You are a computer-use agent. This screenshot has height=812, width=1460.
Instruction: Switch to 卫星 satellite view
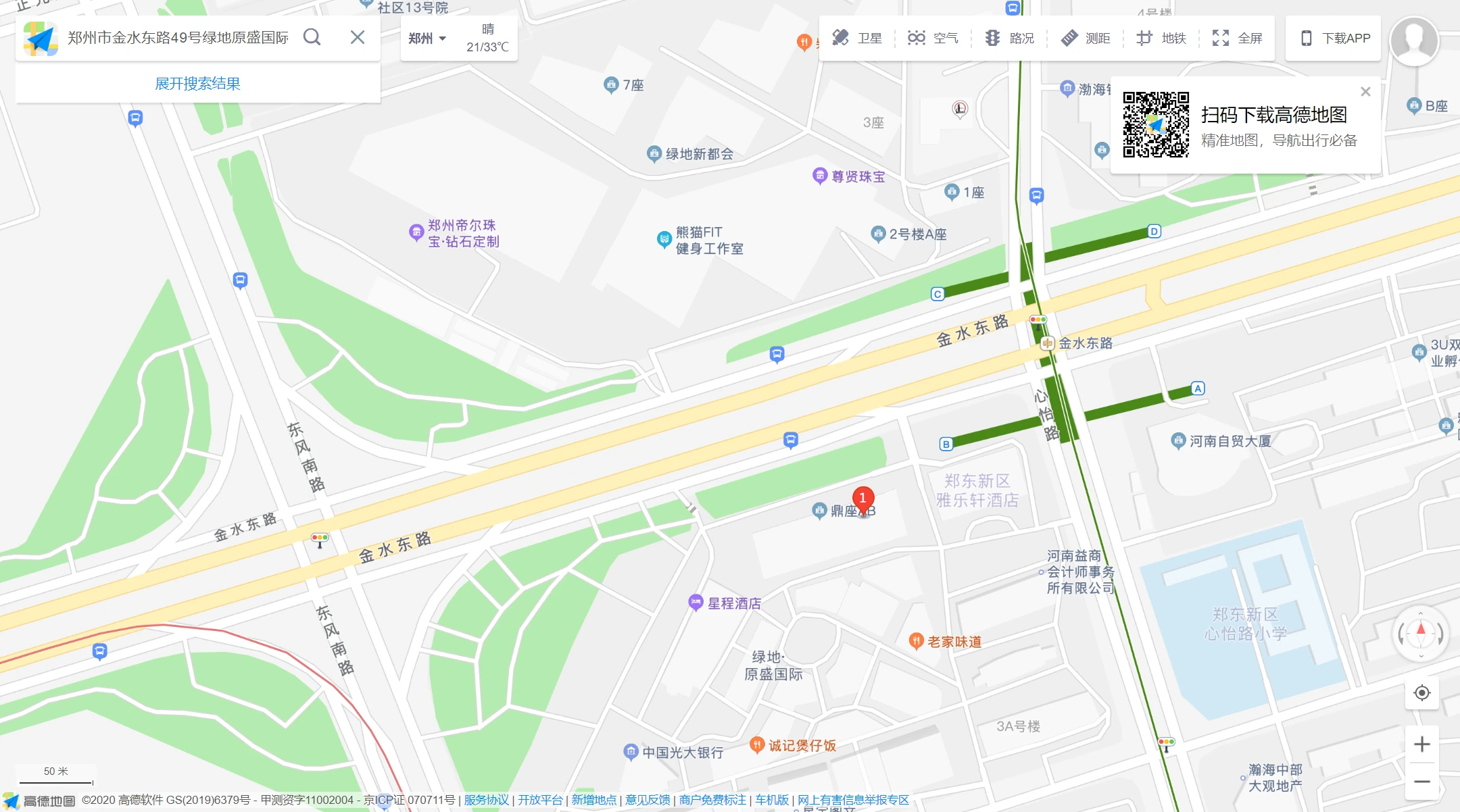click(x=857, y=39)
